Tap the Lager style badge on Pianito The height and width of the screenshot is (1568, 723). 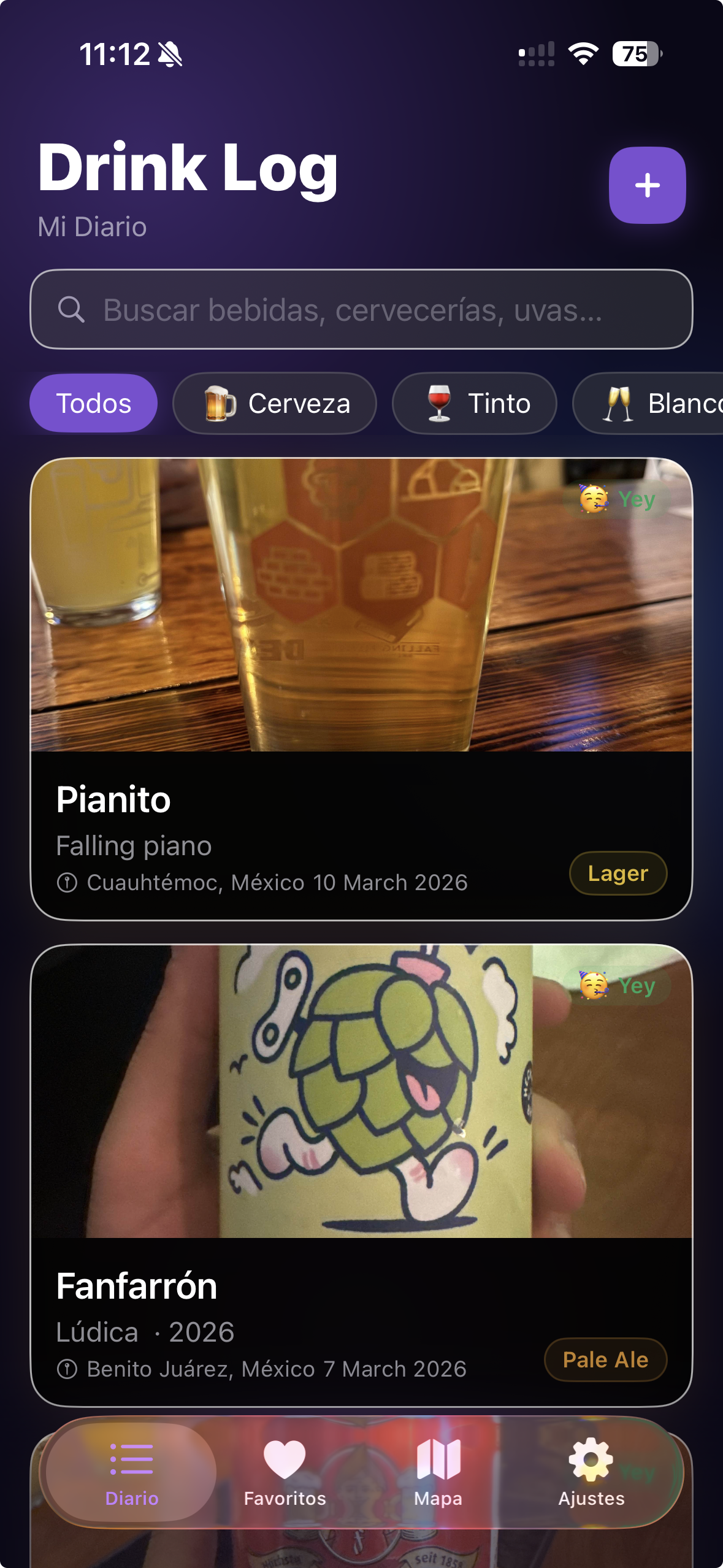(x=618, y=874)
